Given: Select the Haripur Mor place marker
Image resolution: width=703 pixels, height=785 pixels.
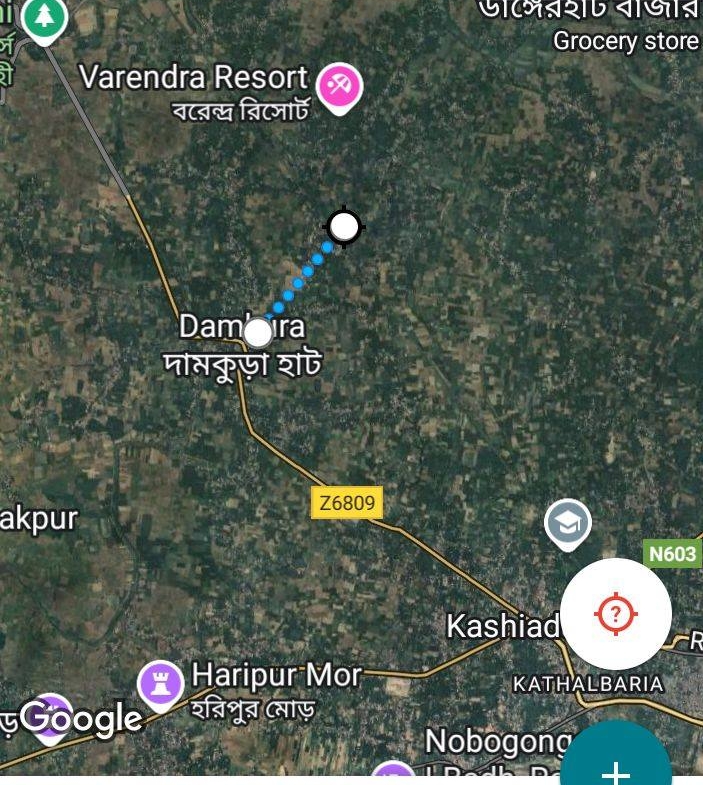Looking at the screenshot, I should tap(160, 684).
